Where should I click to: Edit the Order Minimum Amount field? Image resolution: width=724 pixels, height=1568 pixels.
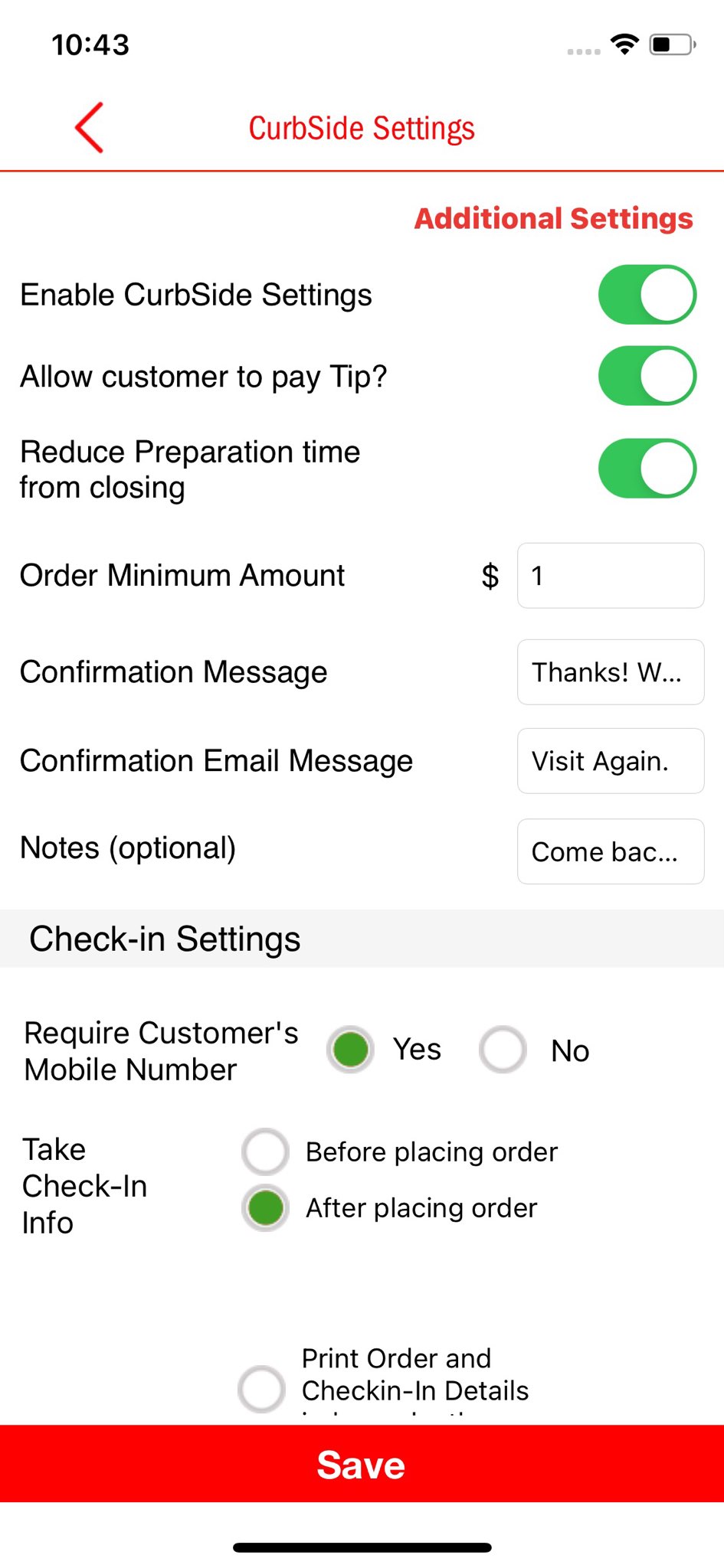610,576
